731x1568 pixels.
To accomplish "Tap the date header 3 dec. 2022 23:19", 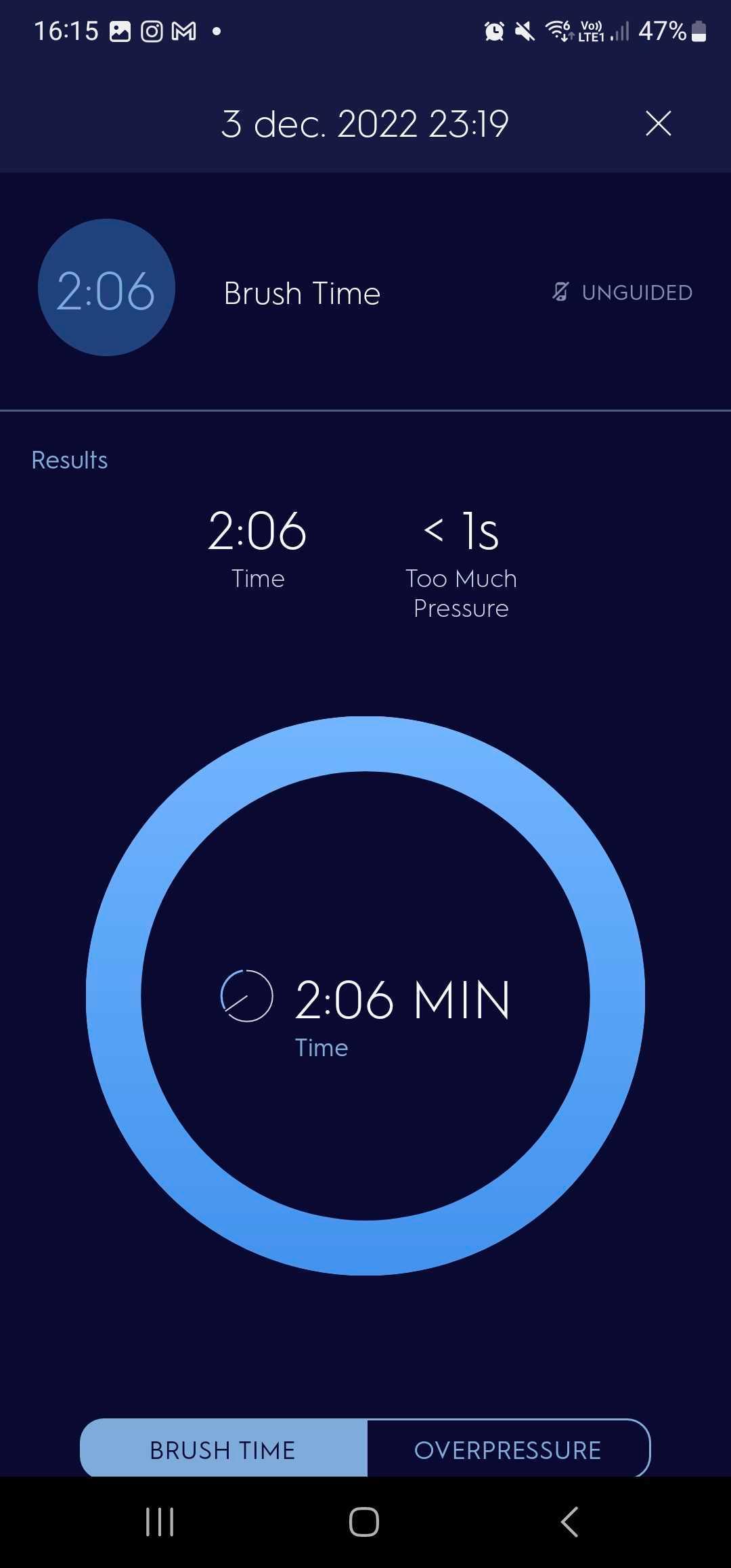I will pyautogui.click(x=365, y=123).
